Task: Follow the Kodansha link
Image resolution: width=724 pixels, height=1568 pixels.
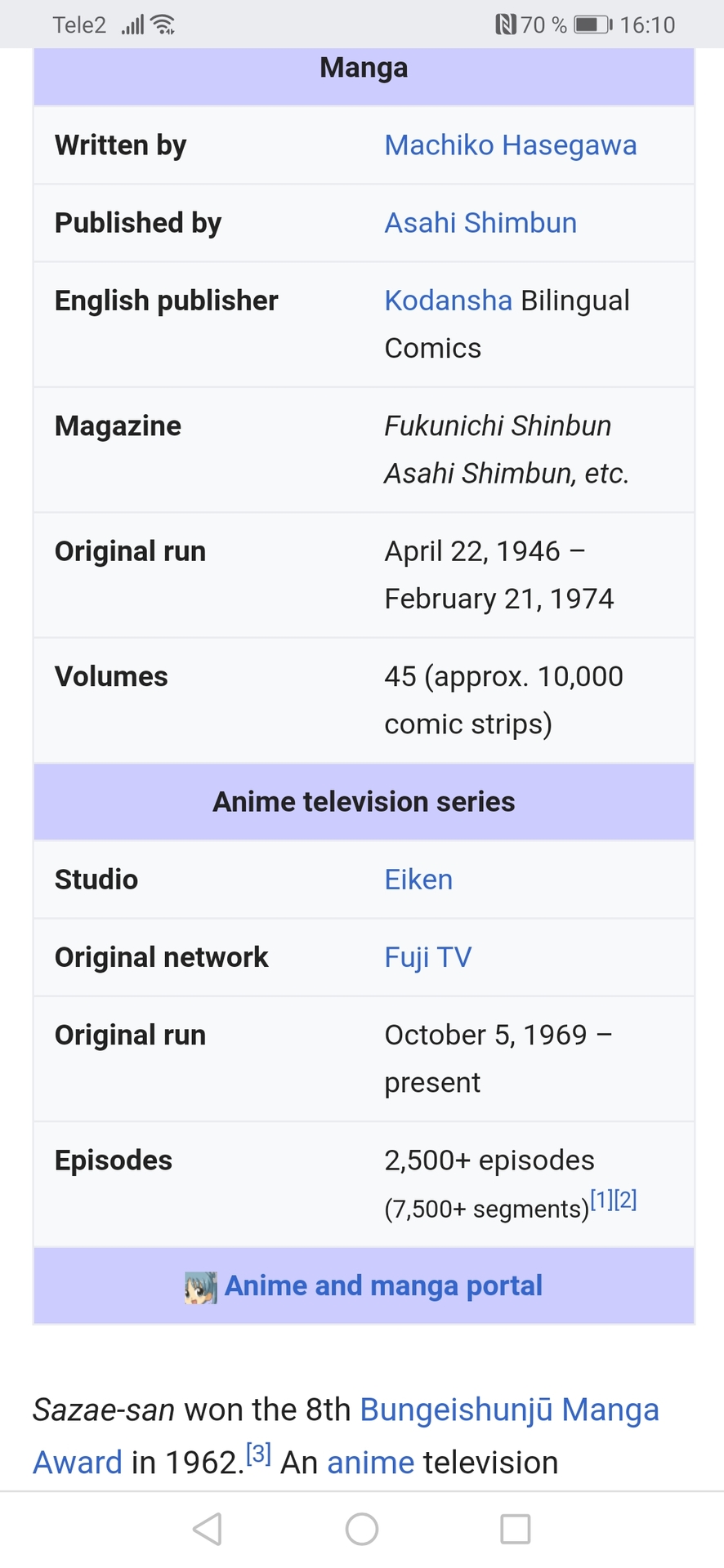Action: (448, 301)
